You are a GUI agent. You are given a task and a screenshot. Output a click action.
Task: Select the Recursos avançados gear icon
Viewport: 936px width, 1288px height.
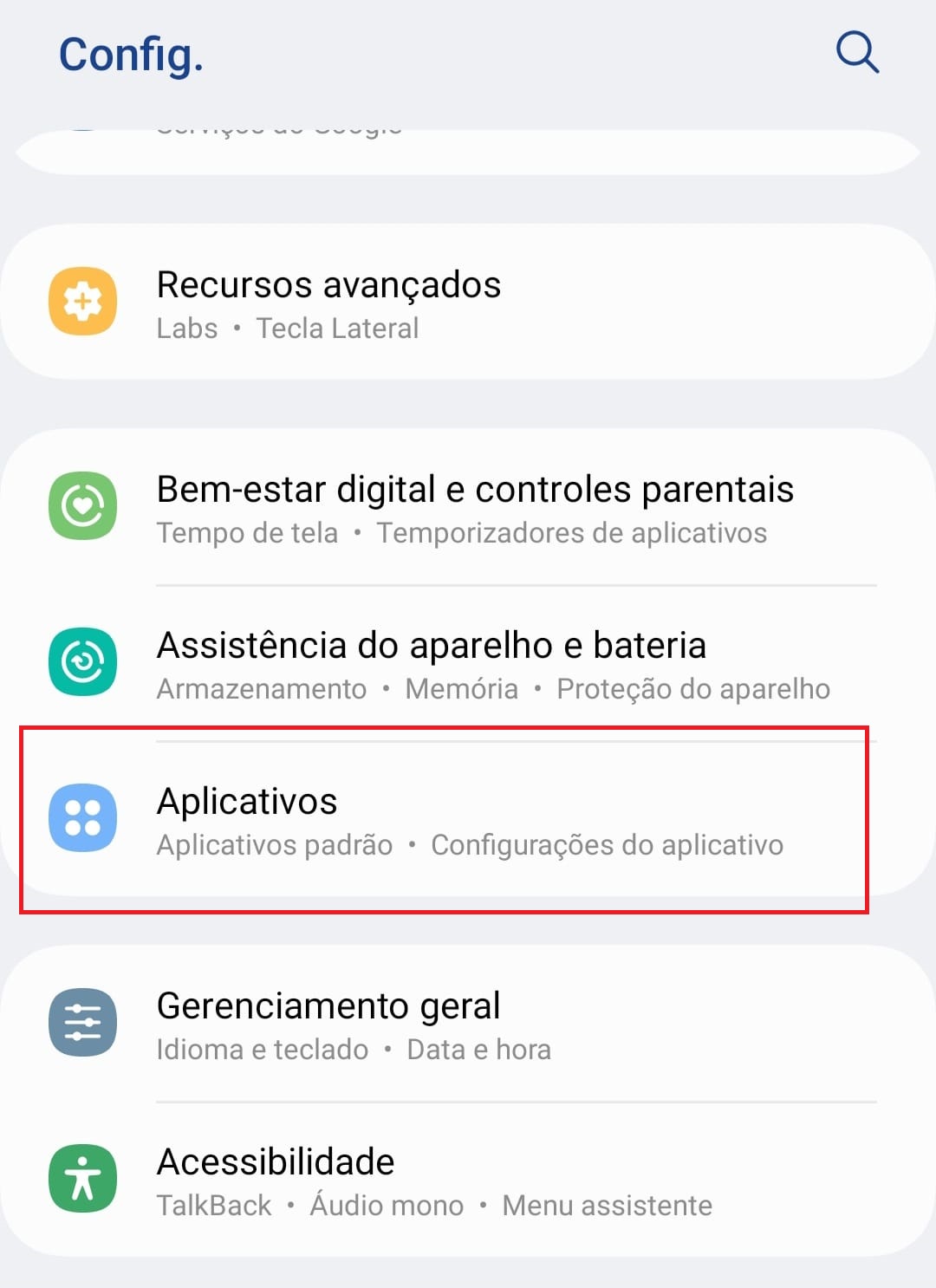82,301
